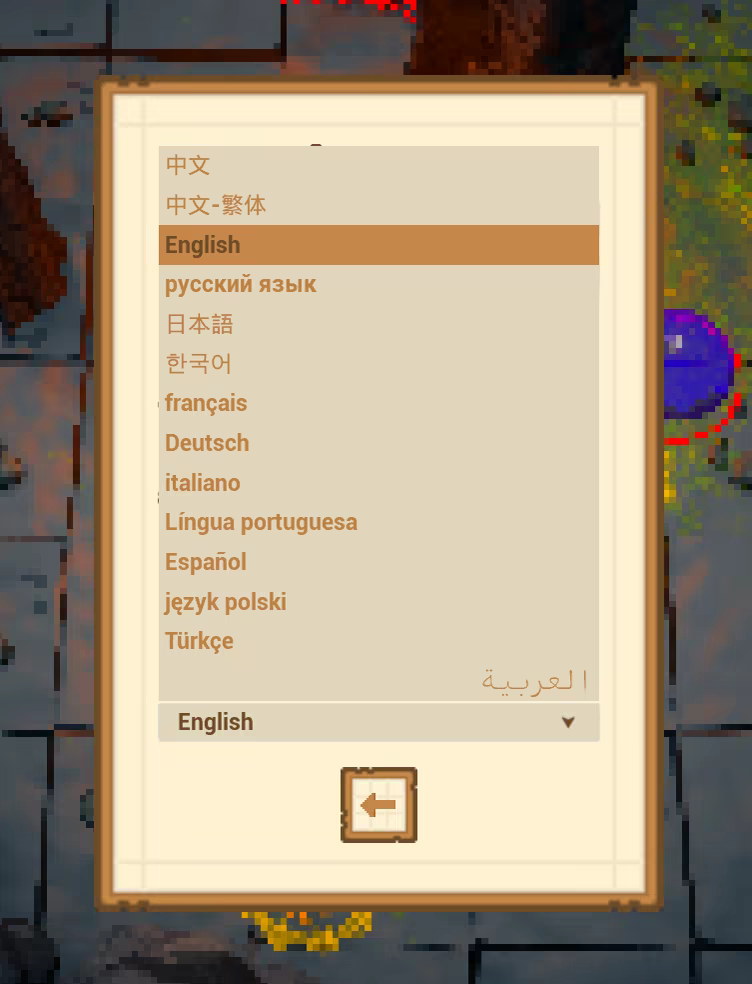This screenshot has height=984, width=752.
Task: Choose italiano as the language
Action: coord(203,482)
